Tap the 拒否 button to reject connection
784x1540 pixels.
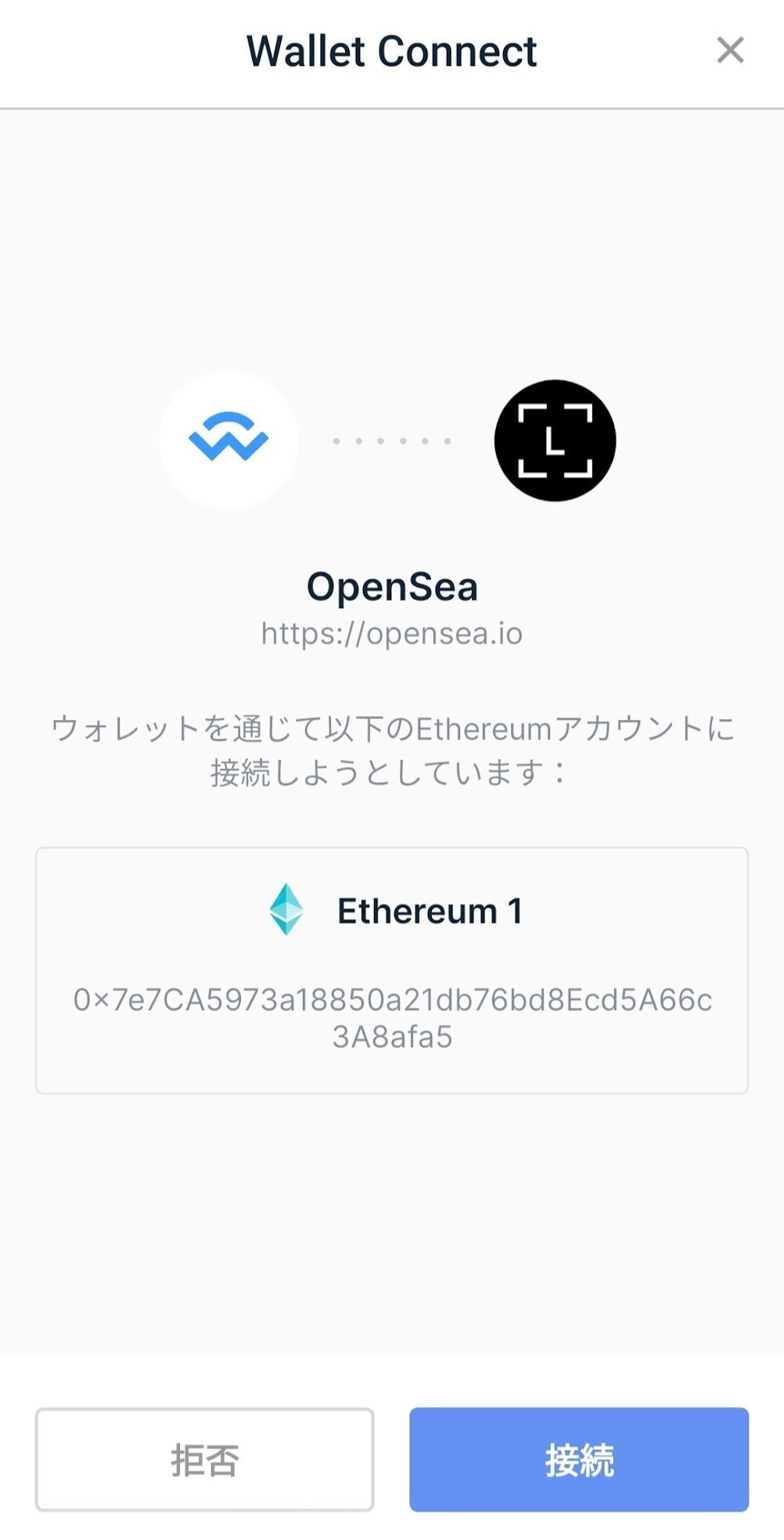pos(204,1459)
